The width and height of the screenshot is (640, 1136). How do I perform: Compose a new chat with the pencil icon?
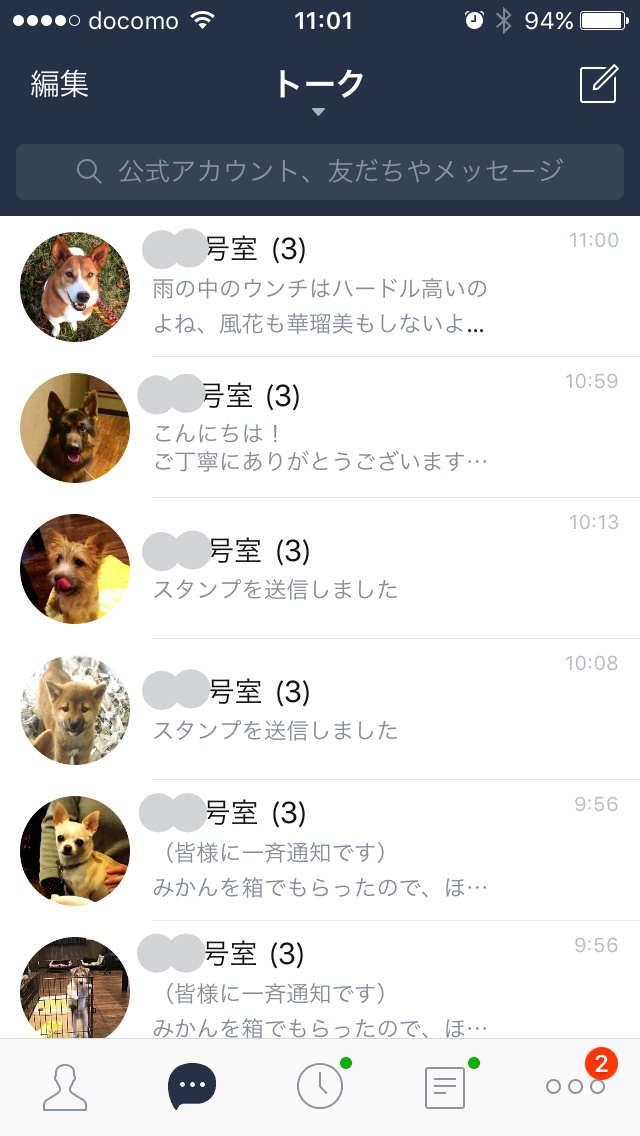(599, 84)
